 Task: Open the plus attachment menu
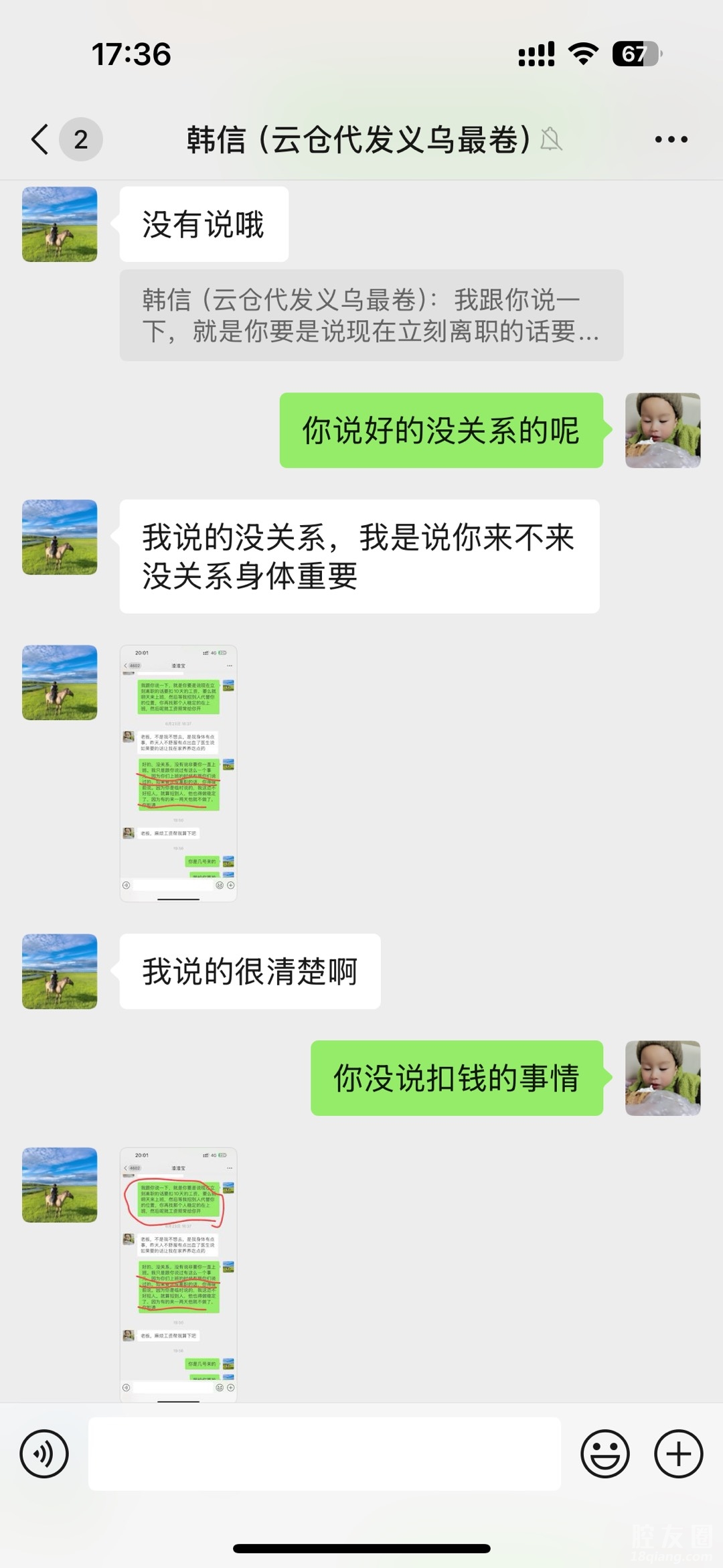[678, 1454]
